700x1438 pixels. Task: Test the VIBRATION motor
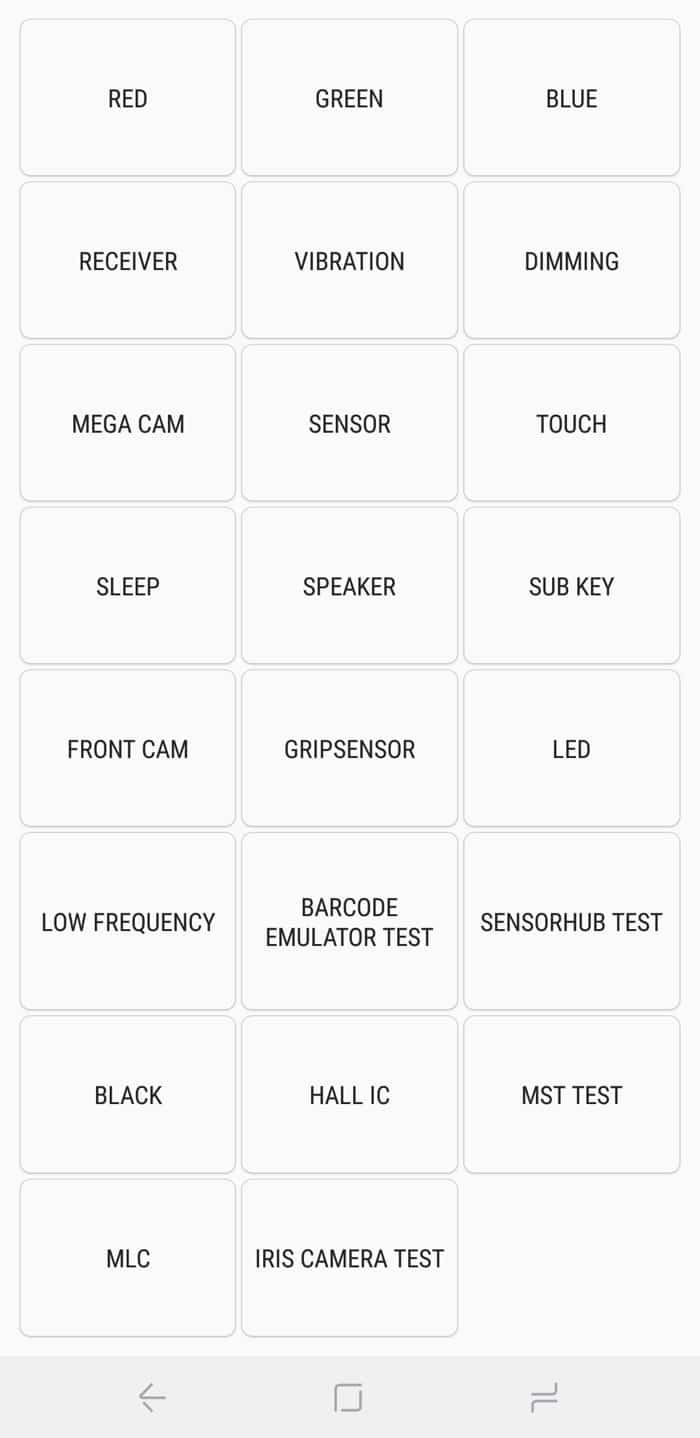click(349, 261)
